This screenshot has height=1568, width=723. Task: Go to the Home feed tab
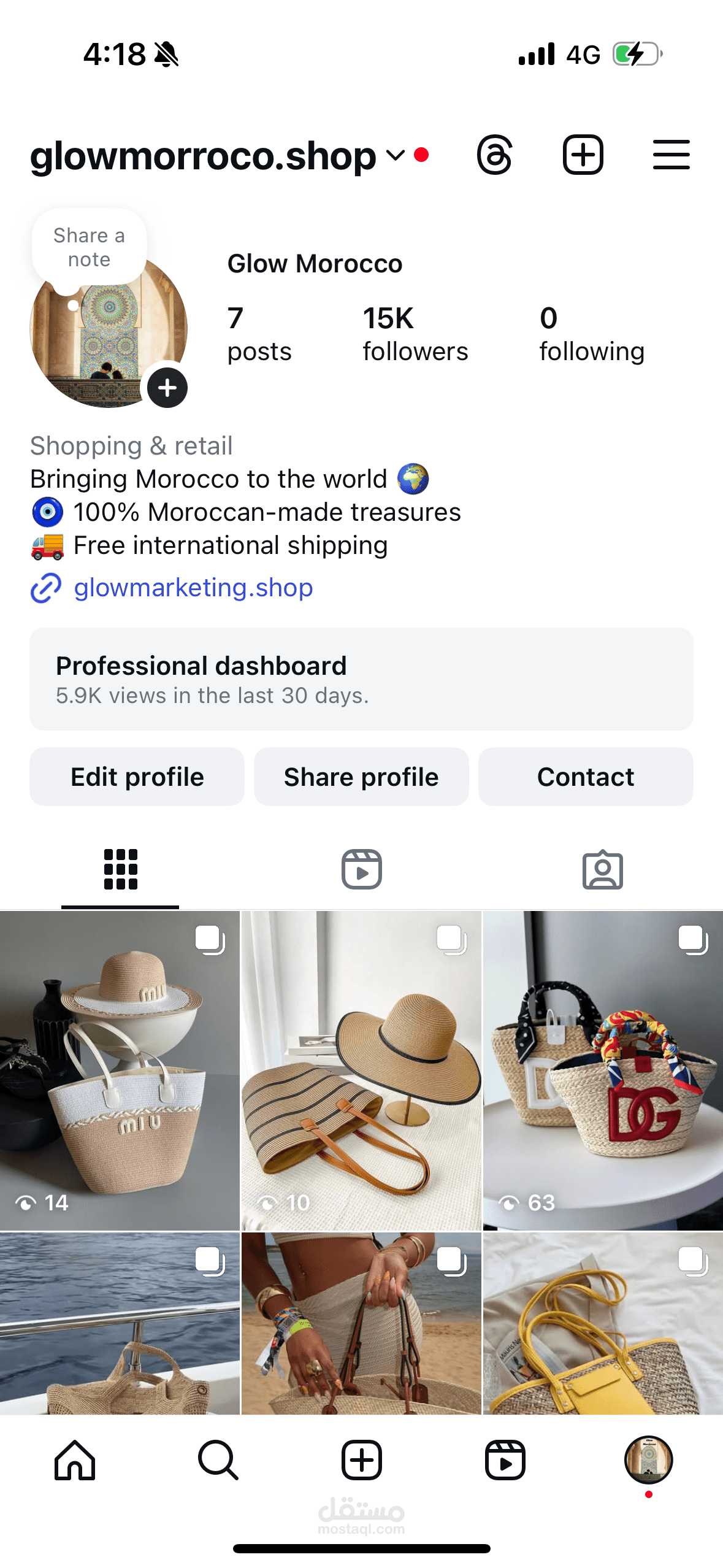pyautogui.click(x=75, y=1460)
